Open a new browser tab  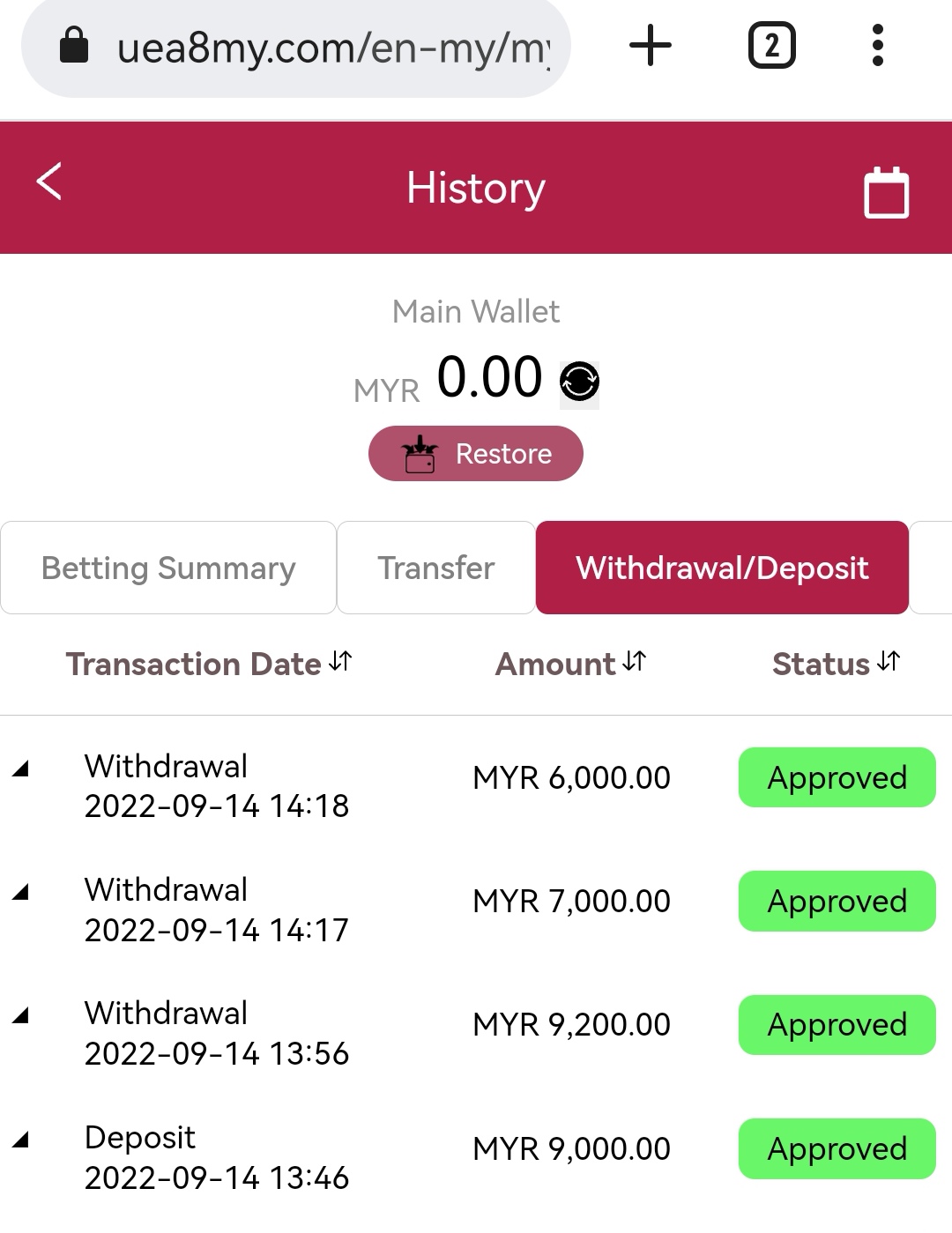click(651, 46)
